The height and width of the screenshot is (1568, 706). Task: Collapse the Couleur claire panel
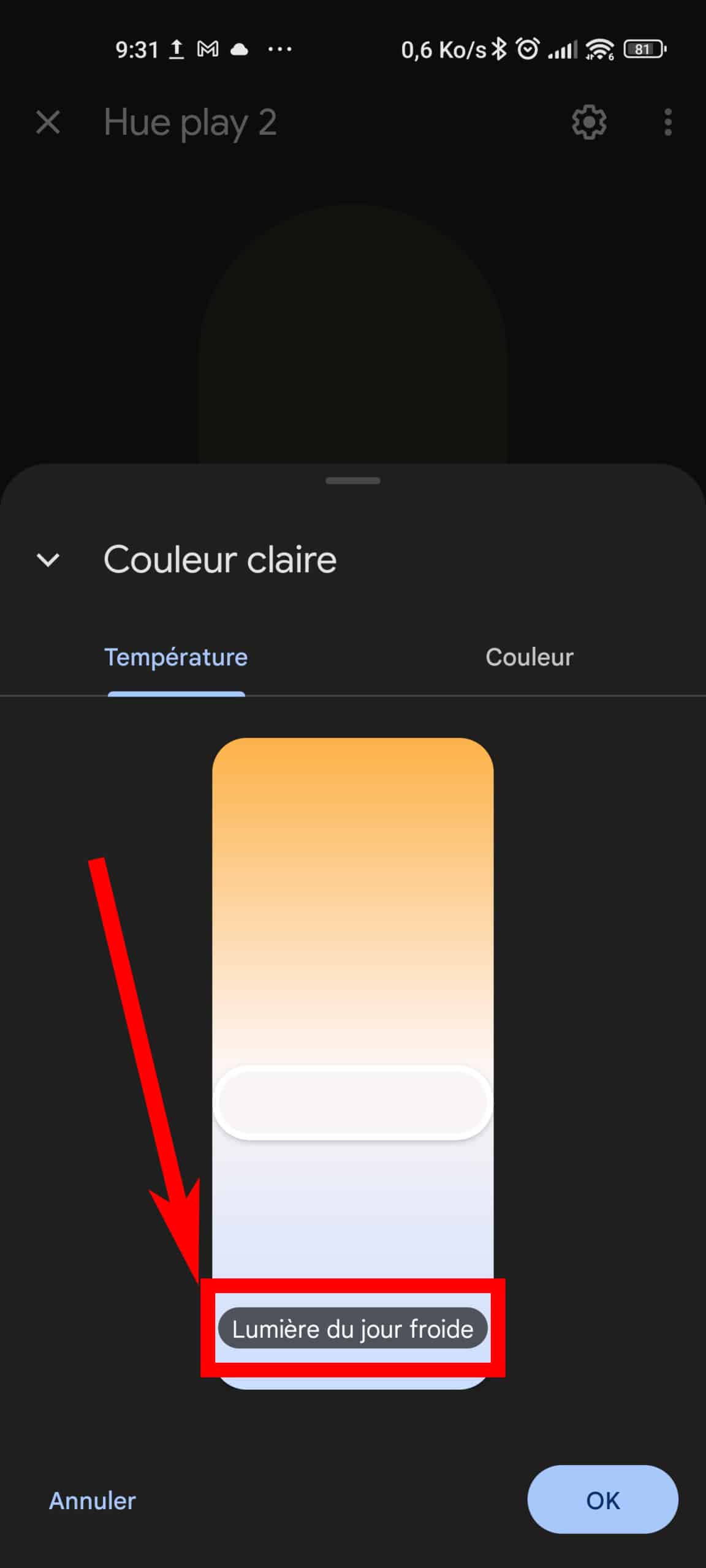pos(48,560)
